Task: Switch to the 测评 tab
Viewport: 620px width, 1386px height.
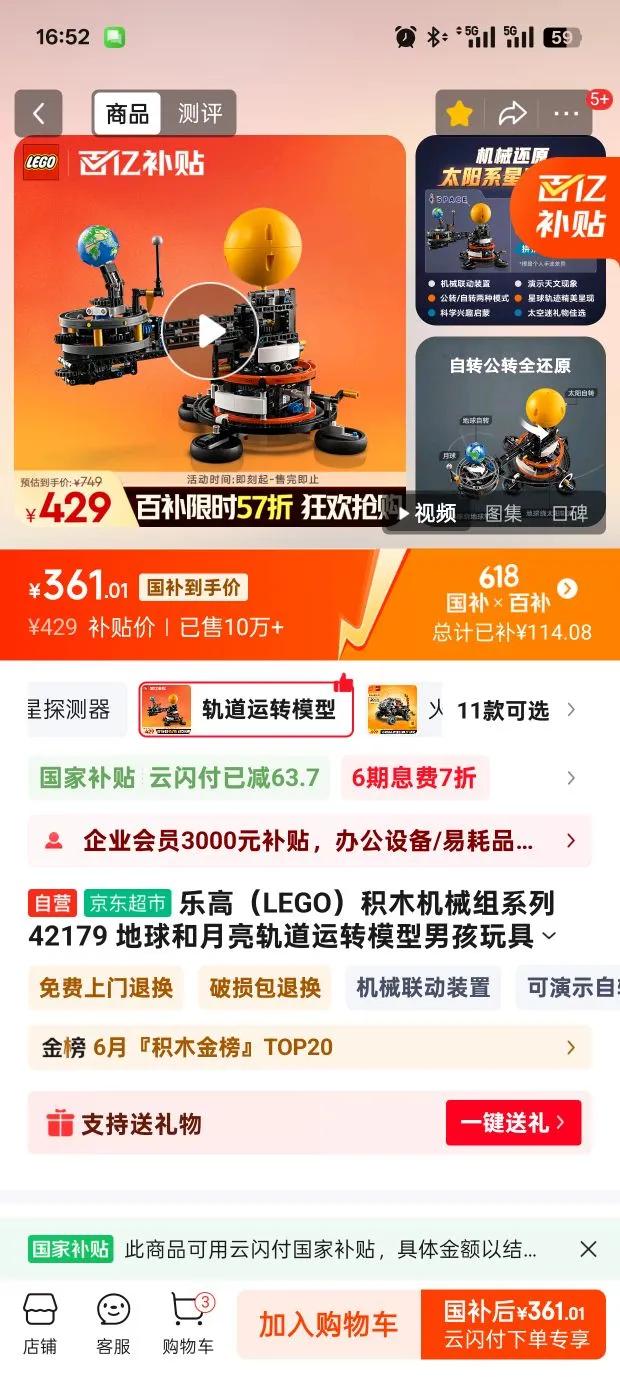Action: 200,114
